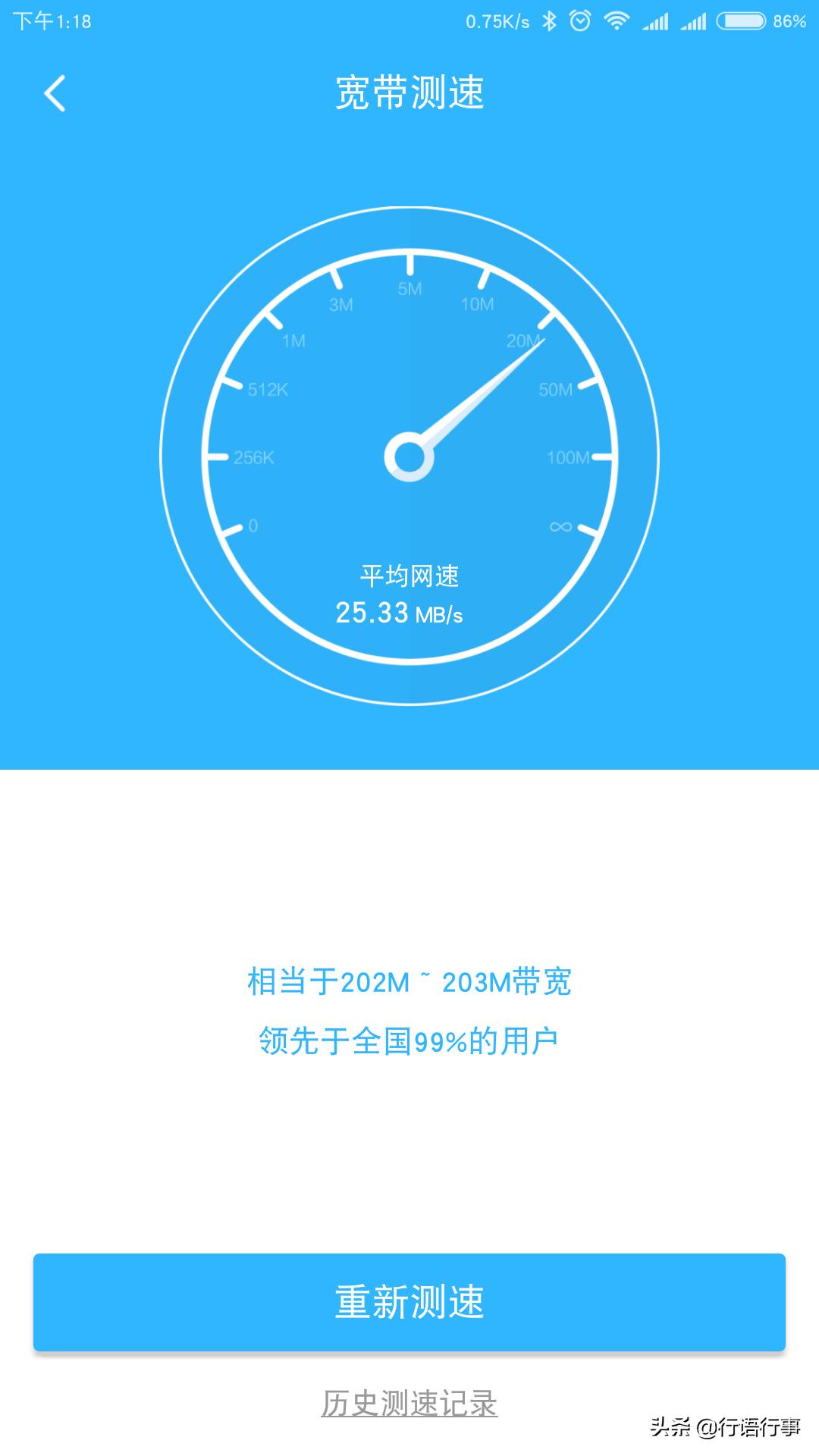Tap the 宽带测速 title text
Image resolution: width=819 pixels, height=1456 pixels.
[409, 93]
